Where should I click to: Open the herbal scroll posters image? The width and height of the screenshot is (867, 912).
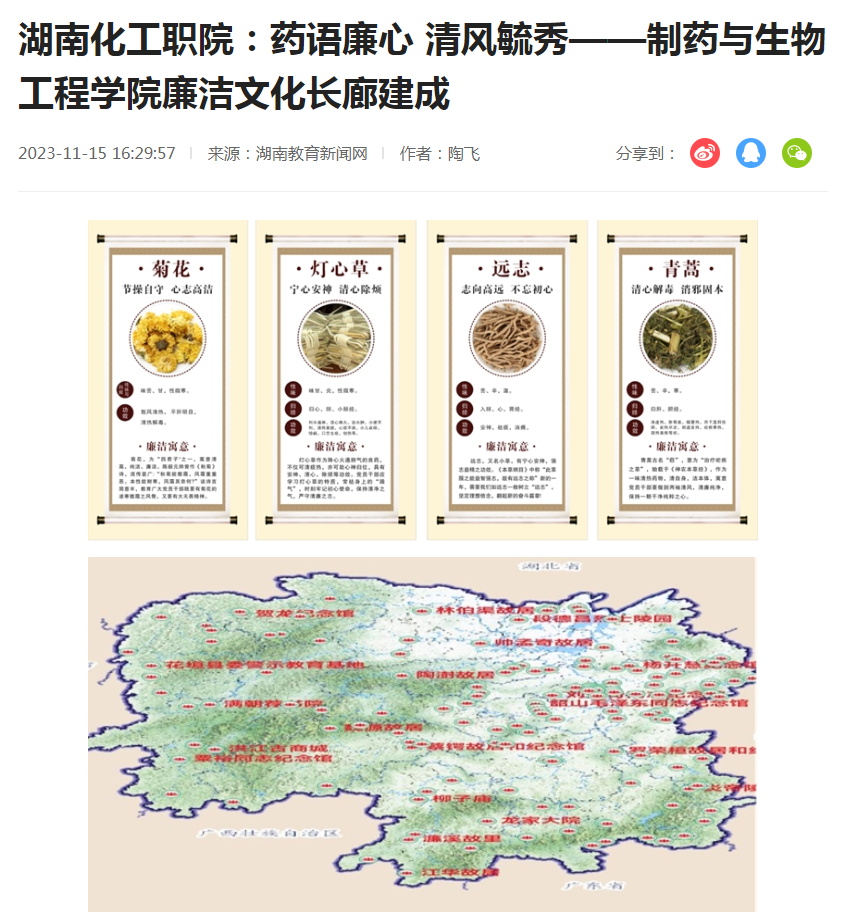[x=422, y=380]
